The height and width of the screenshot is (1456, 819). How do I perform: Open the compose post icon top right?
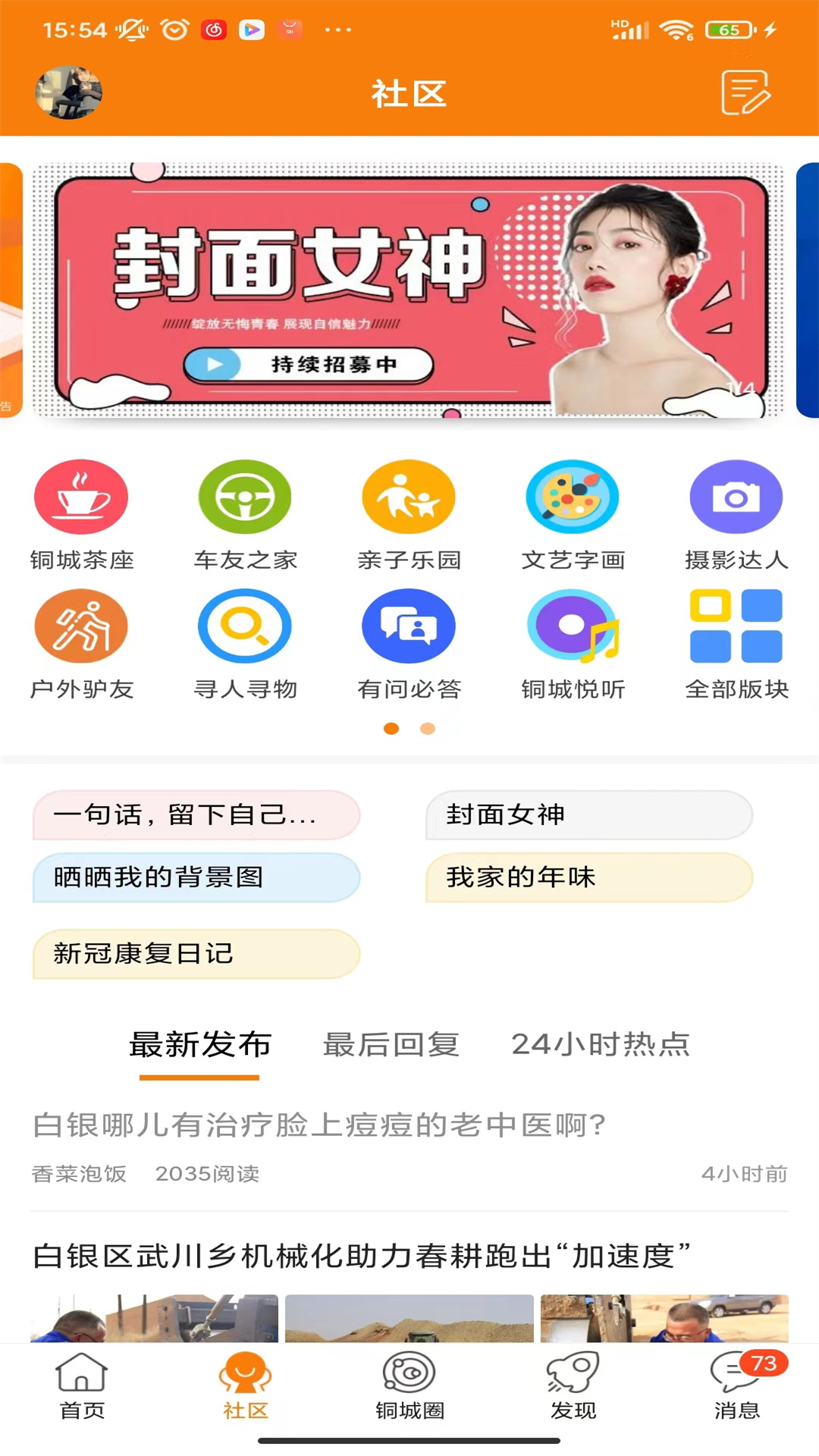pyautogui.click(x=746, y=93)
